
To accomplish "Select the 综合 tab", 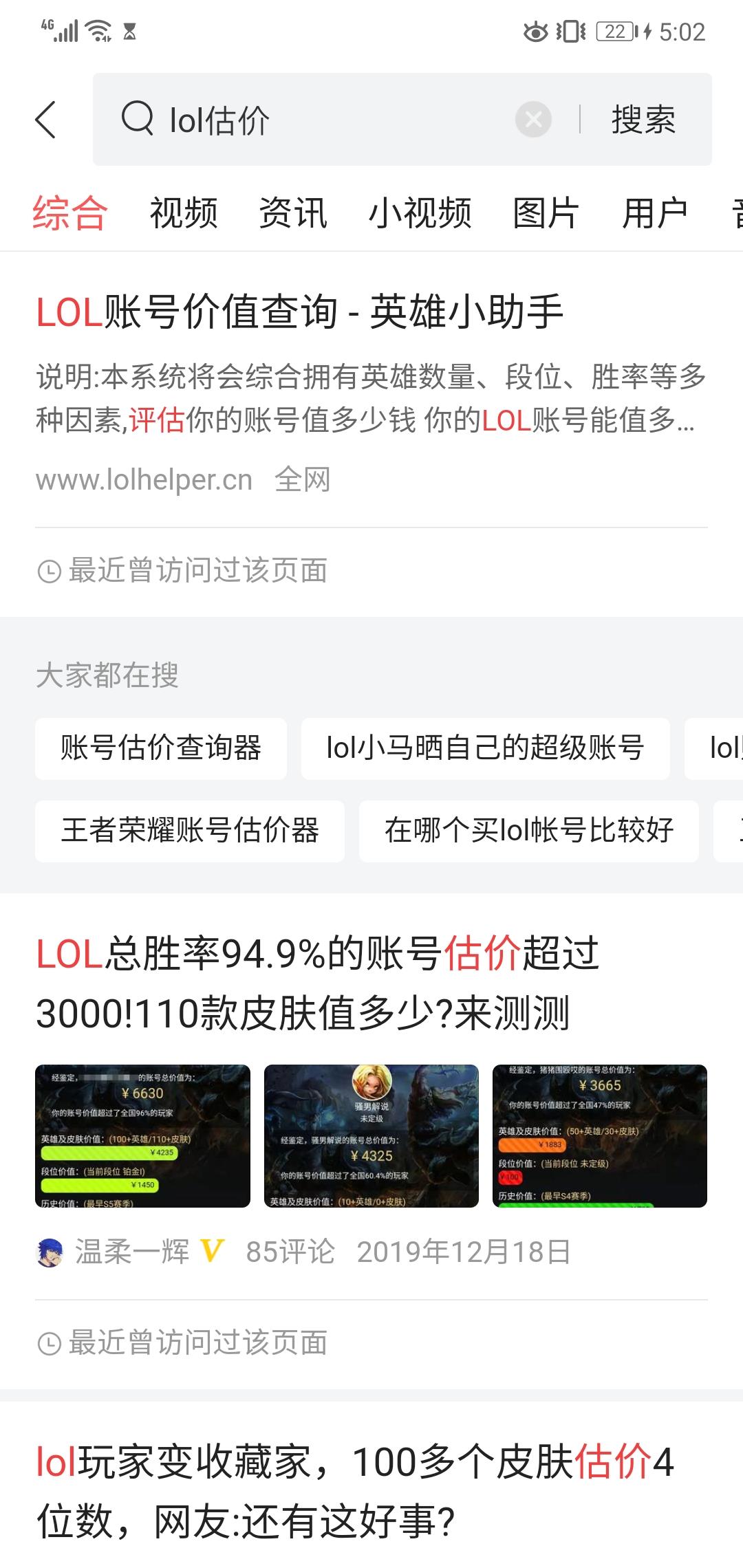I will click(69, 213).
